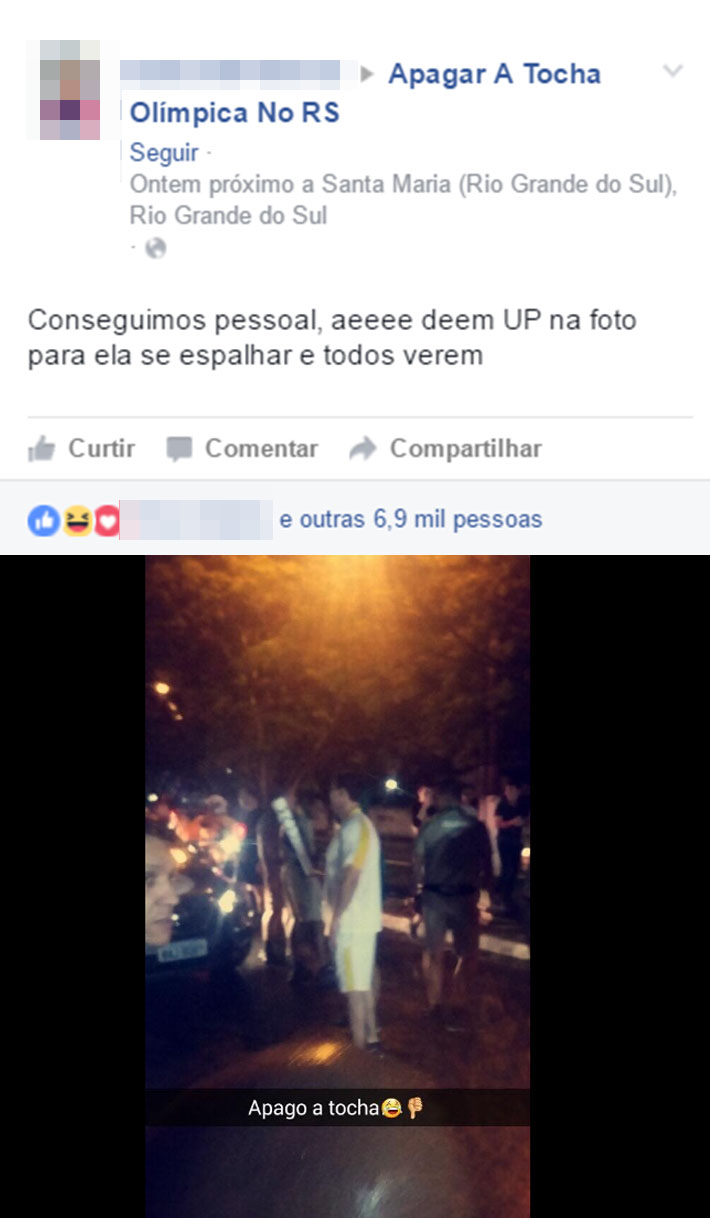Like the post with Curtir
710x1218 pixels.
point(82,449)
